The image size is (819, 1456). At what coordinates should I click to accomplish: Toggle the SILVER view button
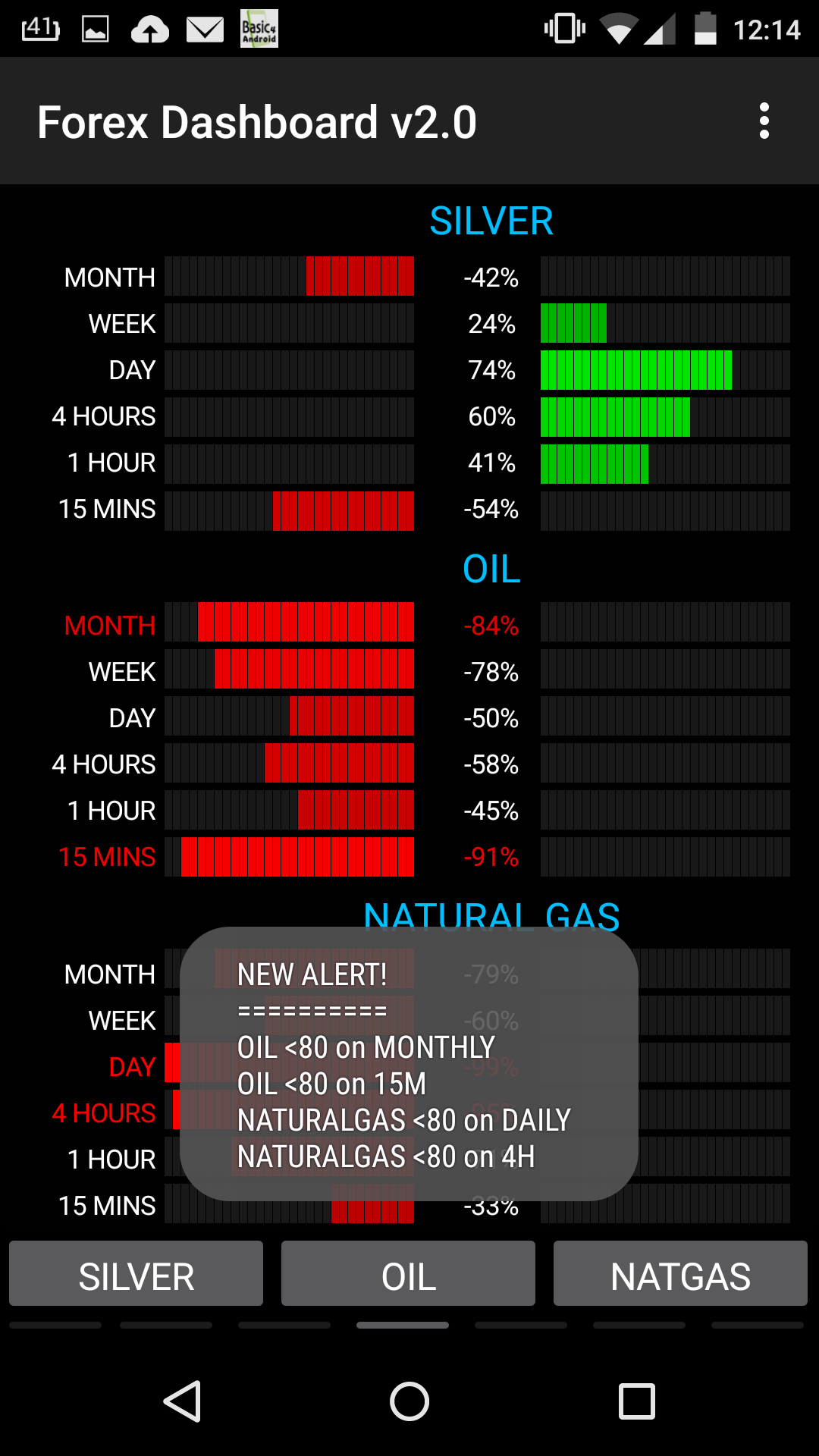[x=136, y=1273]
